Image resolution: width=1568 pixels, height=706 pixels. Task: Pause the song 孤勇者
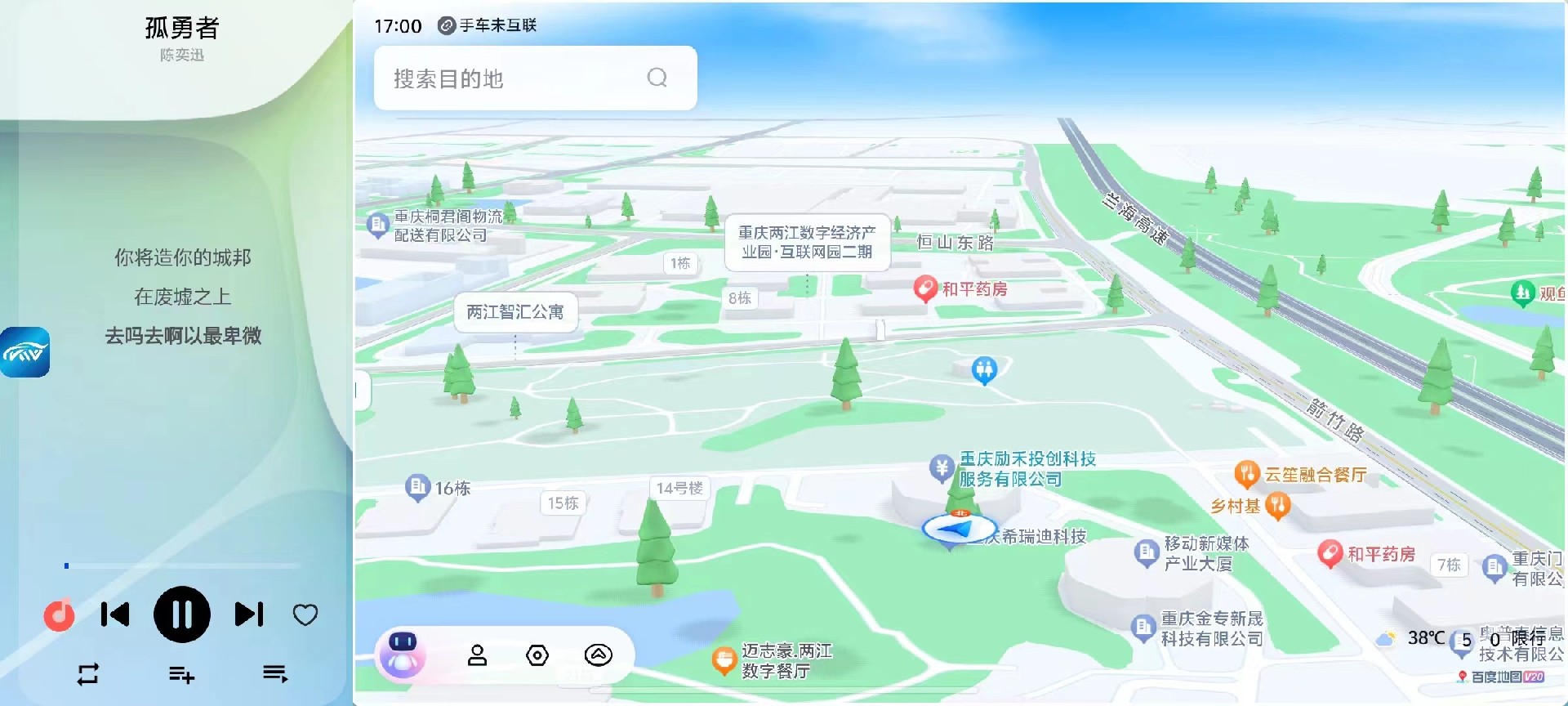[182, 614]
